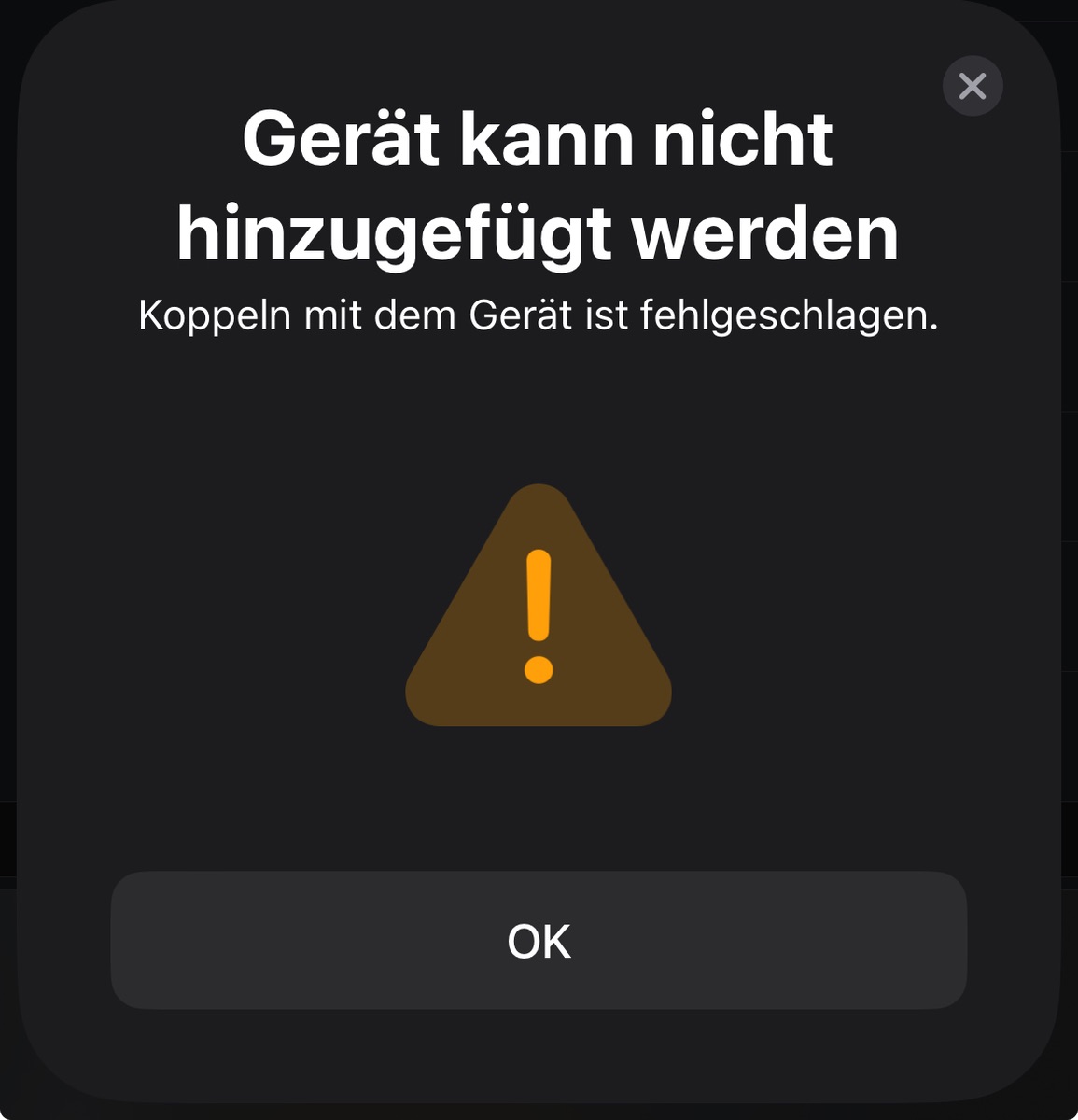Confirm the pairing error with OK
Image resolution: width=1078 pixels, height=1120 pixels.
539,940
